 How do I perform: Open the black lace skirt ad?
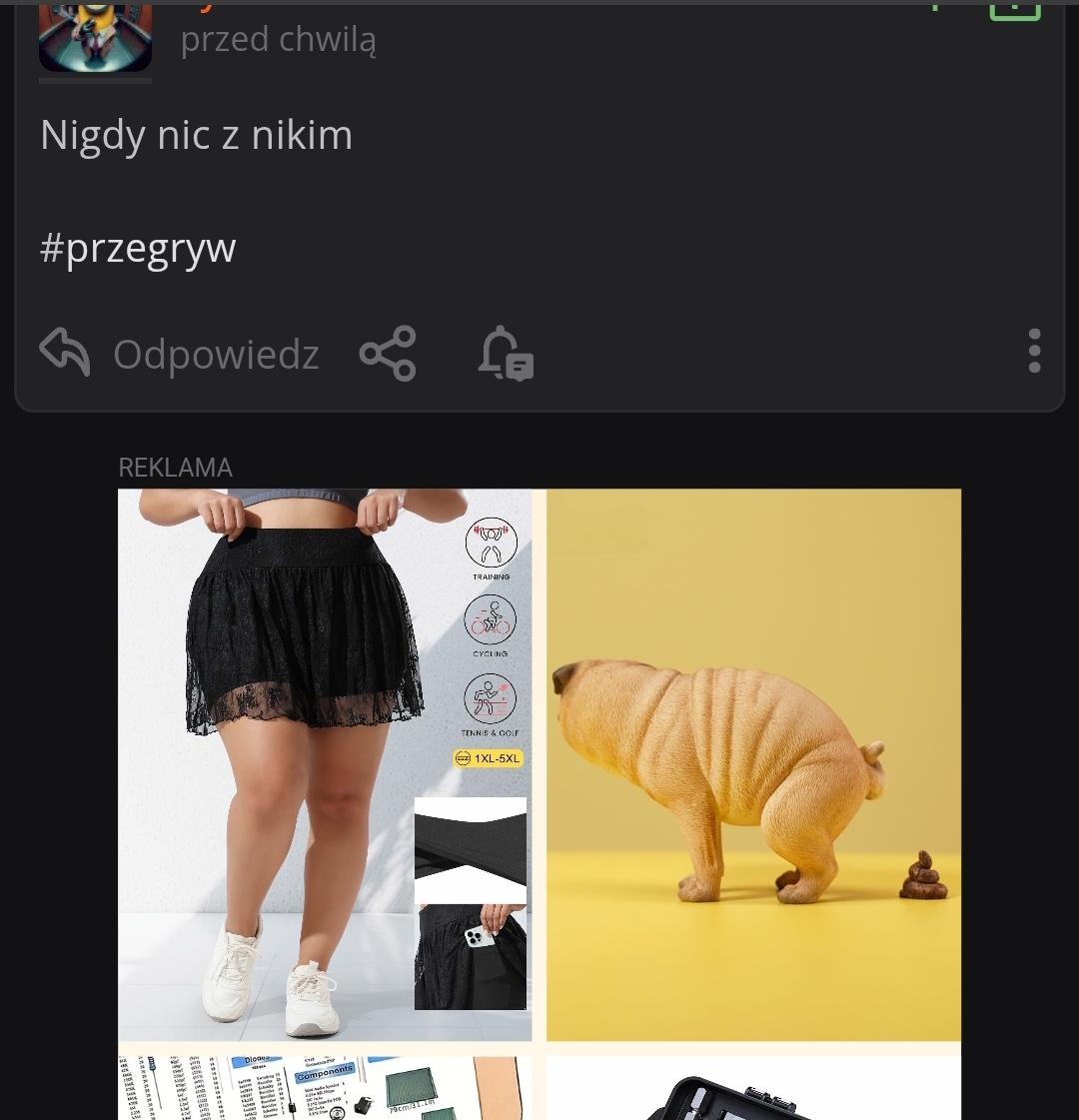point(325,764)
